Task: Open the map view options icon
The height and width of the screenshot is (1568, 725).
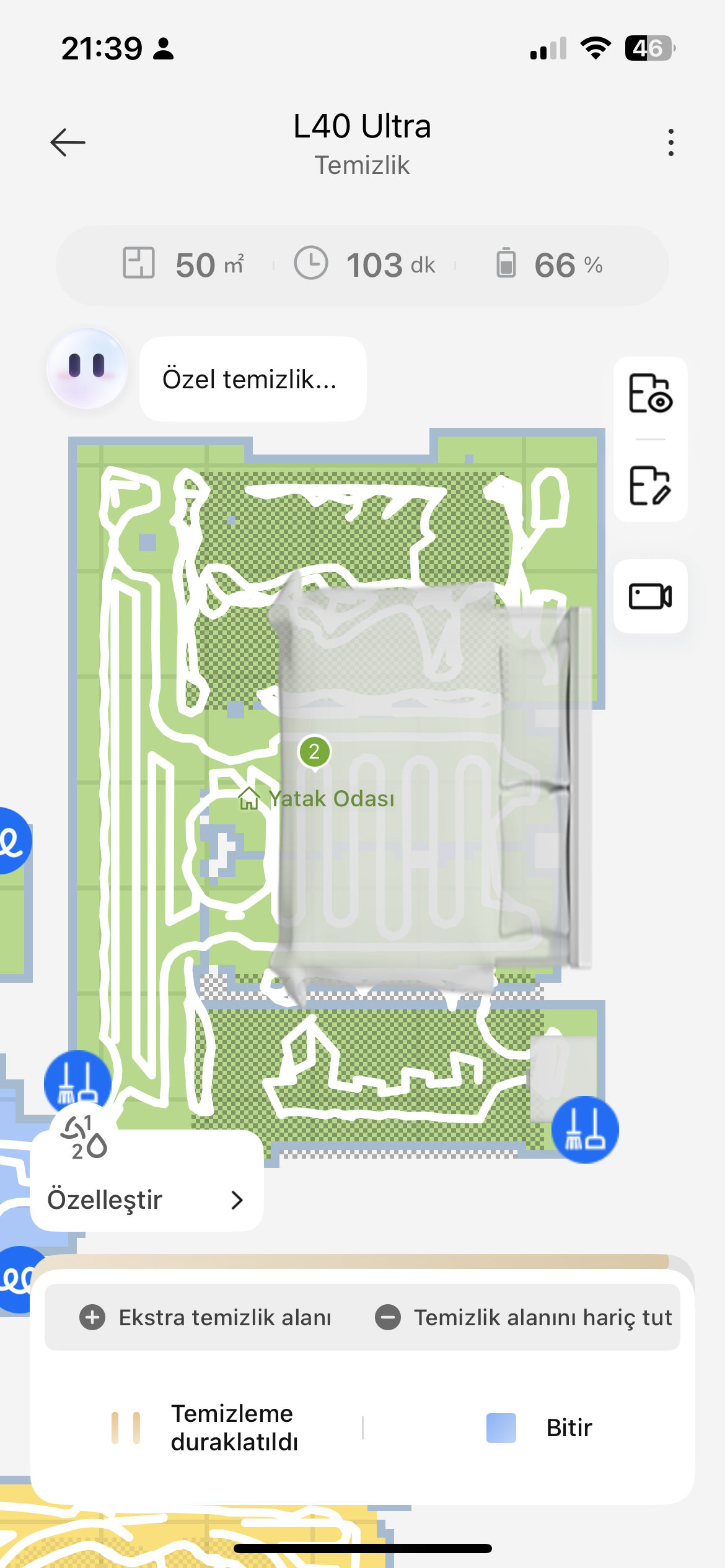Action: (650, 394)
